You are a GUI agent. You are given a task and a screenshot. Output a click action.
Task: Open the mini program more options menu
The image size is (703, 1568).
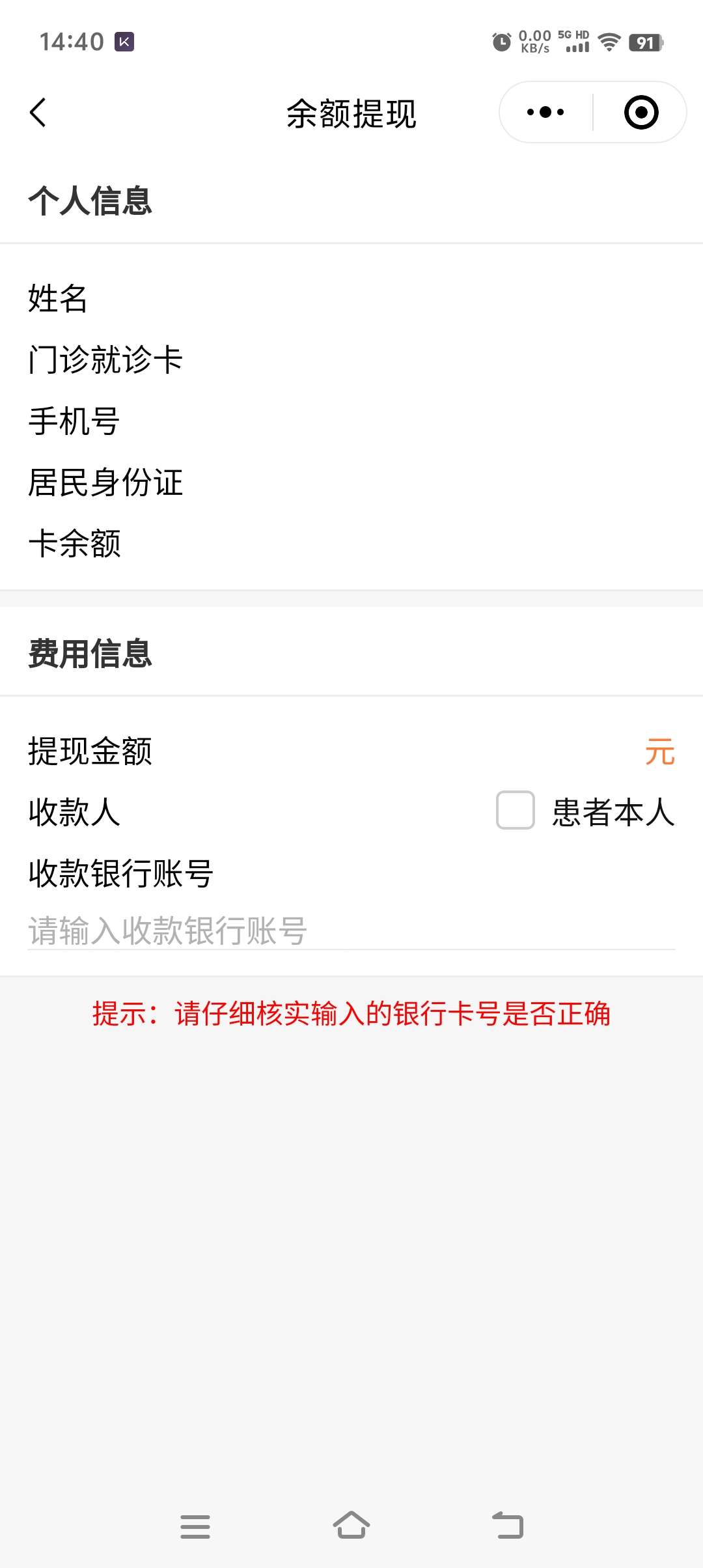point(545,113)
